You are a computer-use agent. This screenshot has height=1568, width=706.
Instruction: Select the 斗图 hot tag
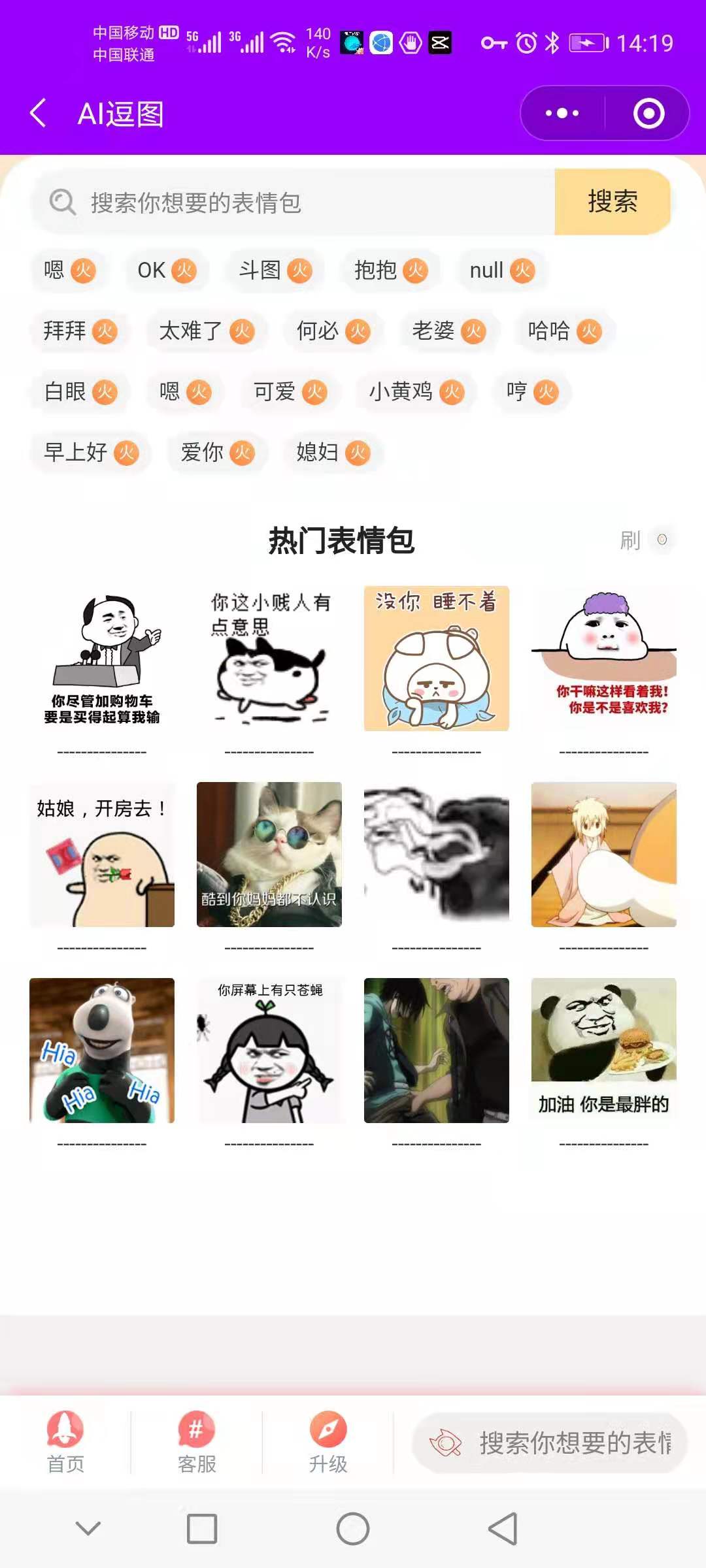pyautogui.click(x=275, y=270)
